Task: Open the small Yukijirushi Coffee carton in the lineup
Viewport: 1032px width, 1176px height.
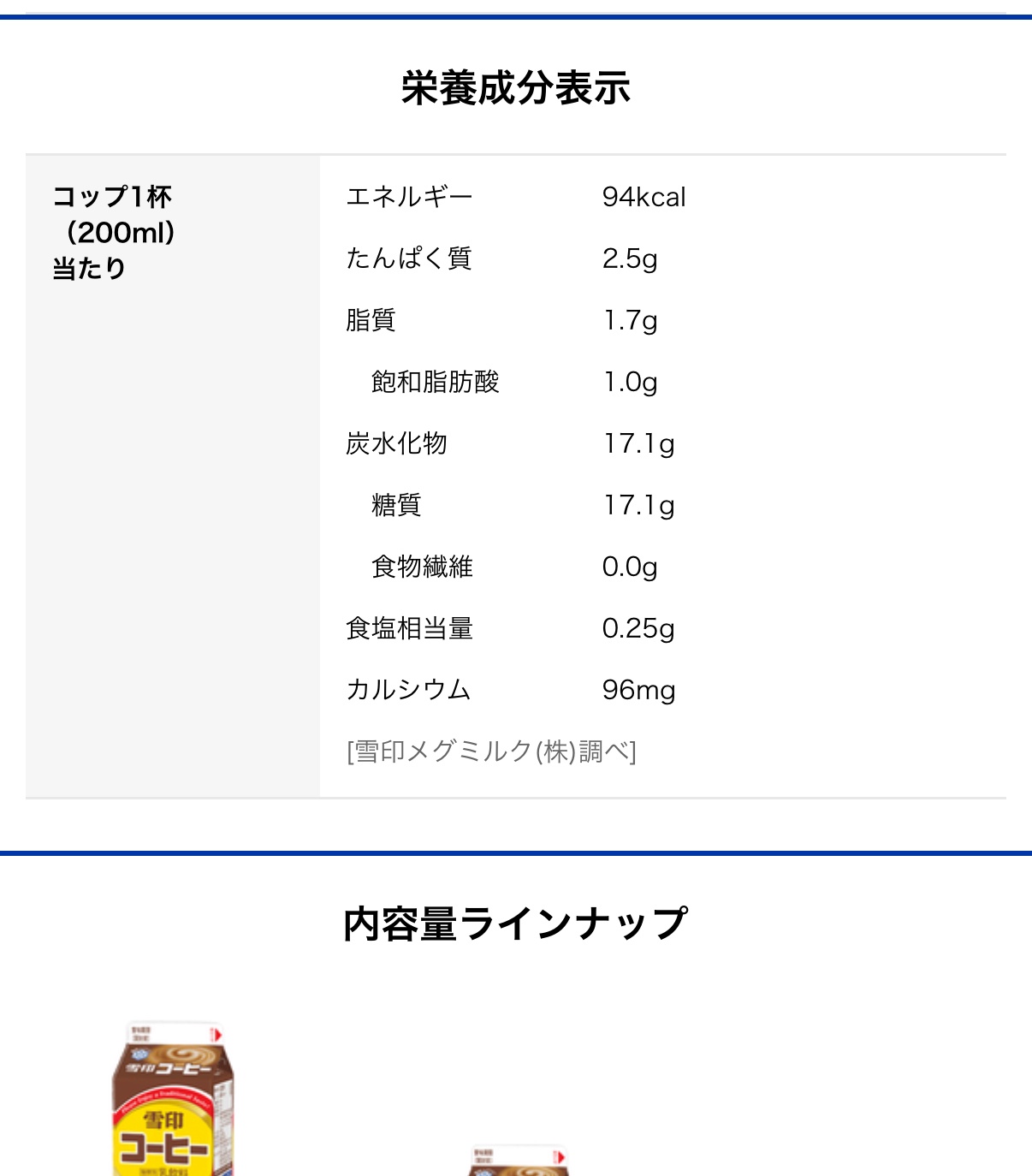Action: tap(517, 1161)
